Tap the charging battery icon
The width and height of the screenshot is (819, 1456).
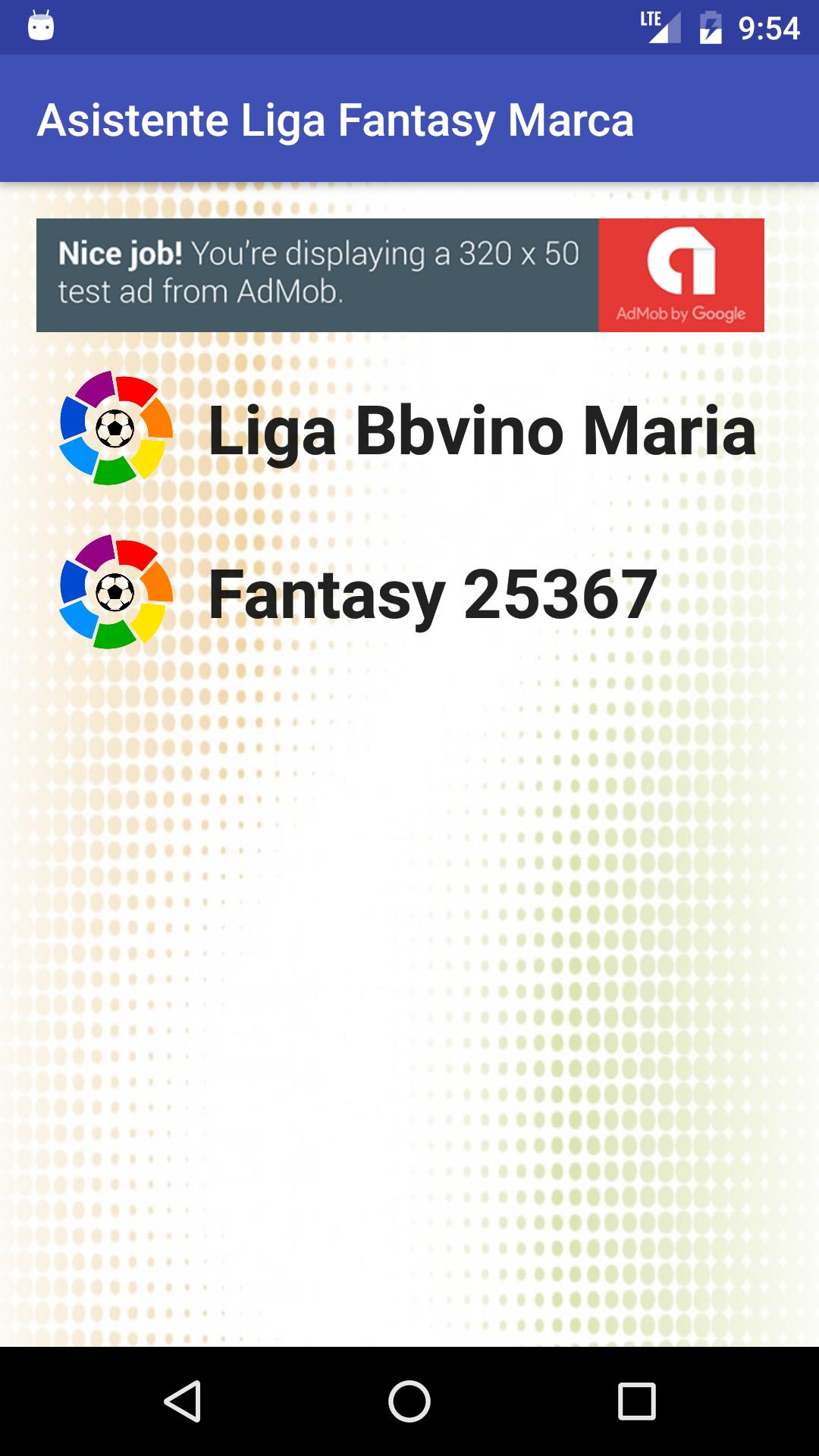tap(711, 25)
